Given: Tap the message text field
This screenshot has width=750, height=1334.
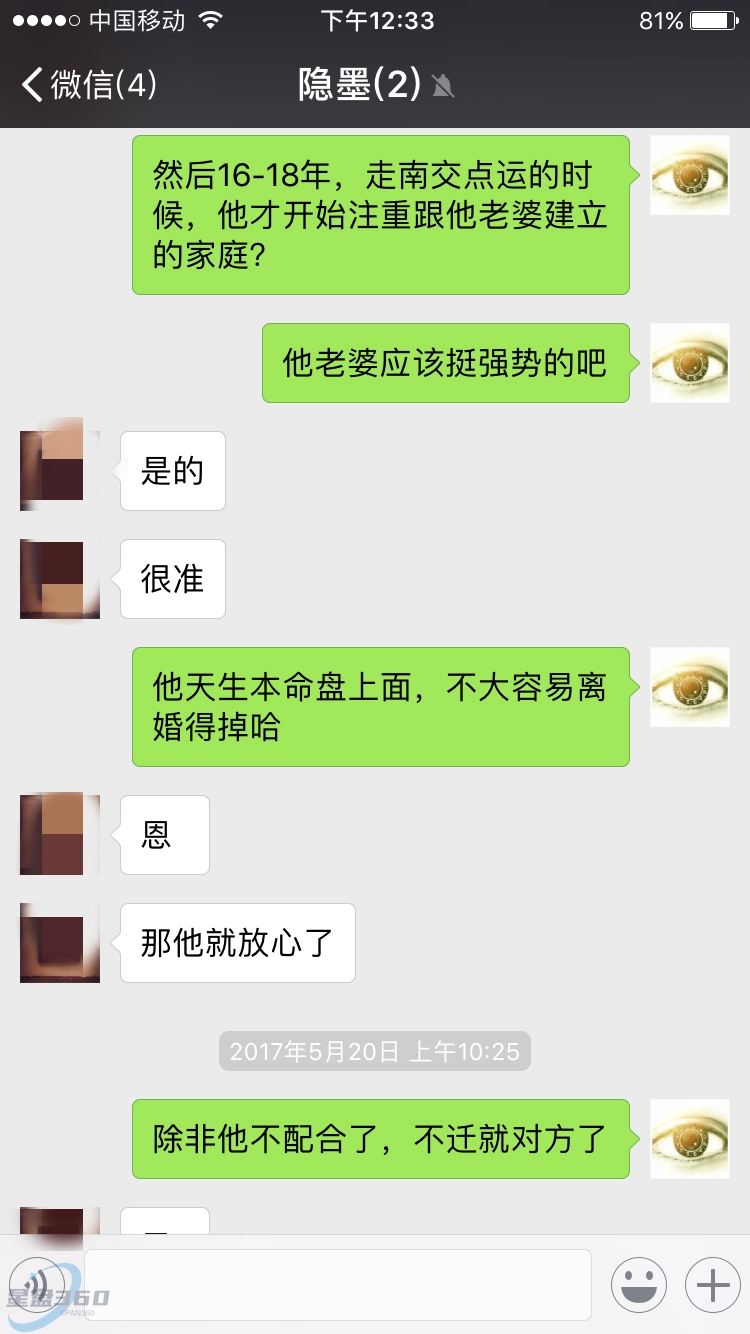Looking at the screenshot, I should pyautogui.click(x=337, y=1284).
